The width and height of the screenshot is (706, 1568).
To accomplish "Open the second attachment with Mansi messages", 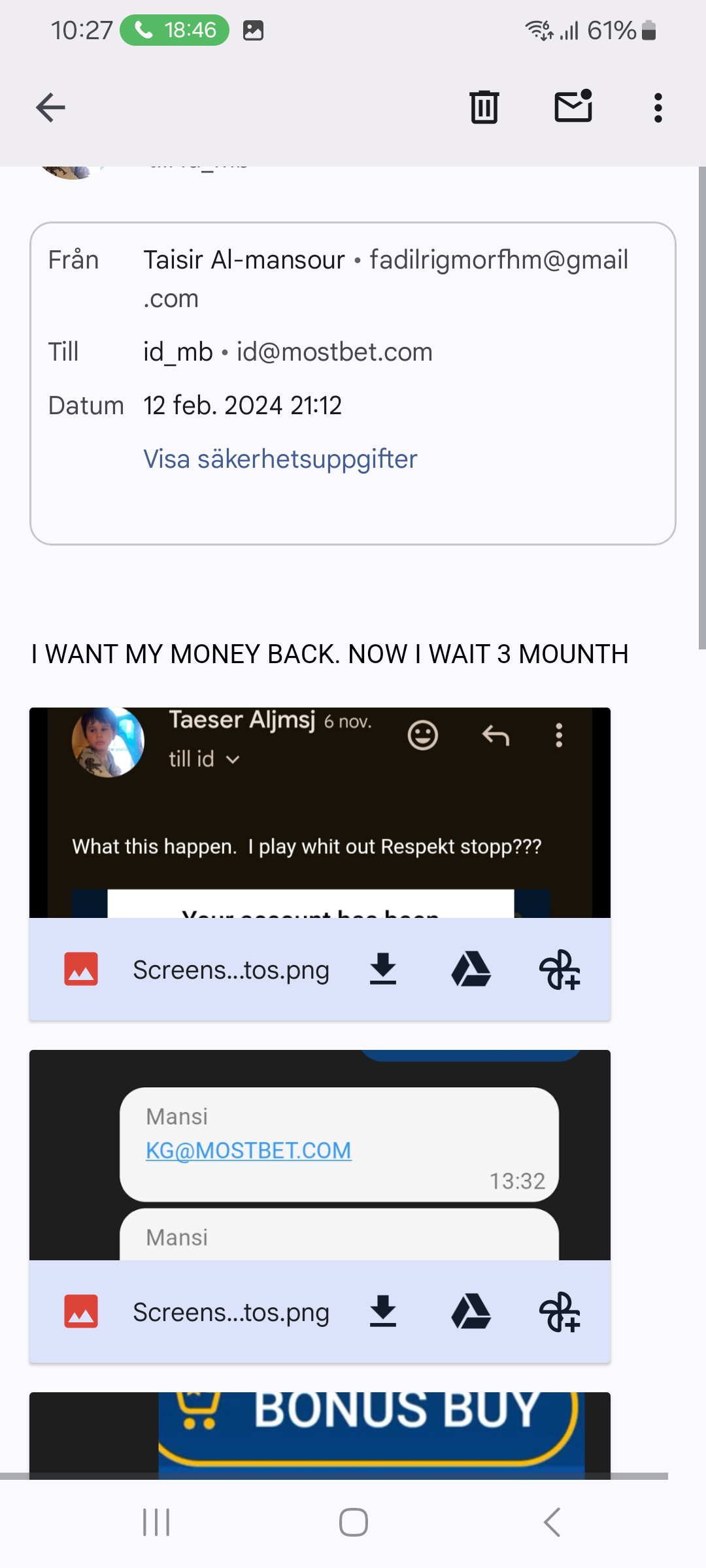I will [x=320, y=1155].
